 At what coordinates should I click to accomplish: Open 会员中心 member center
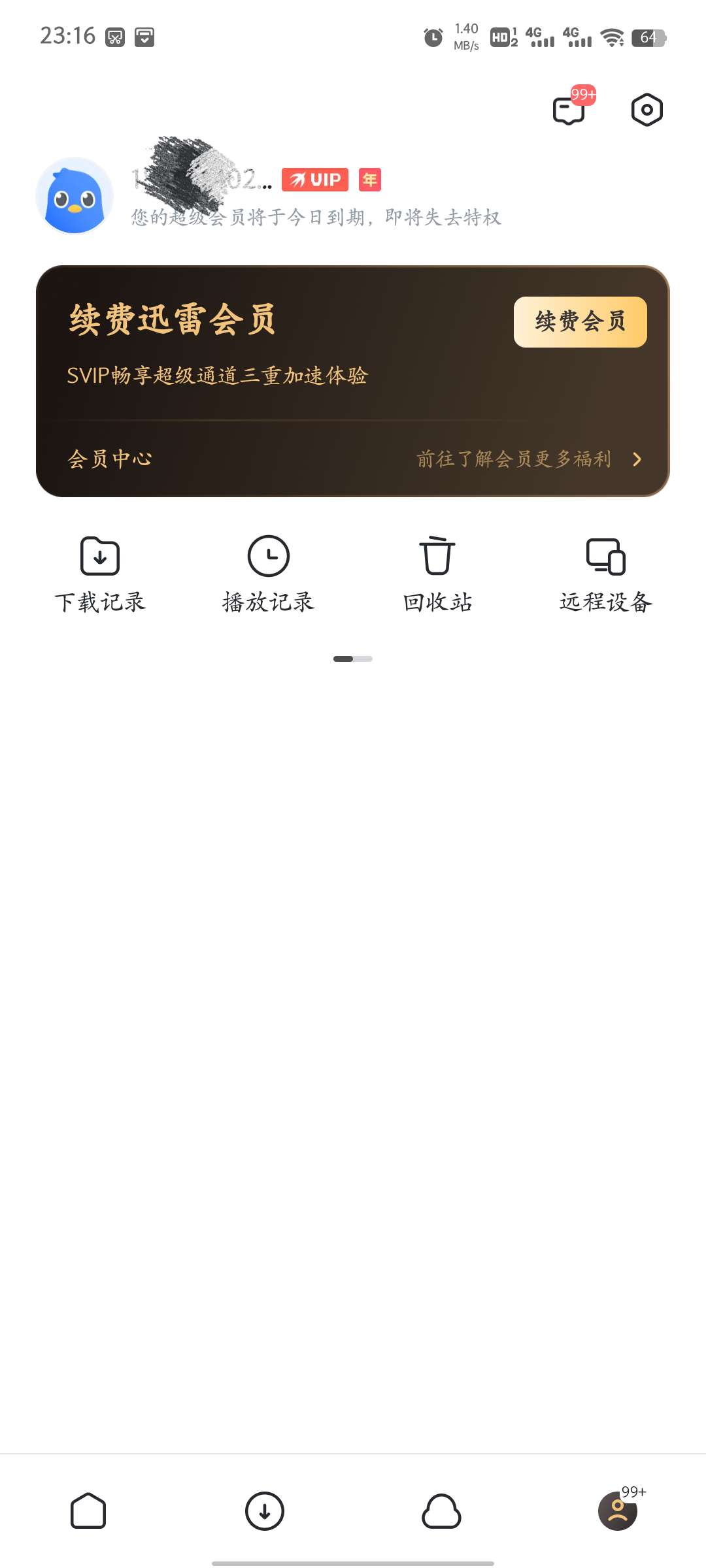coord(110,459)
